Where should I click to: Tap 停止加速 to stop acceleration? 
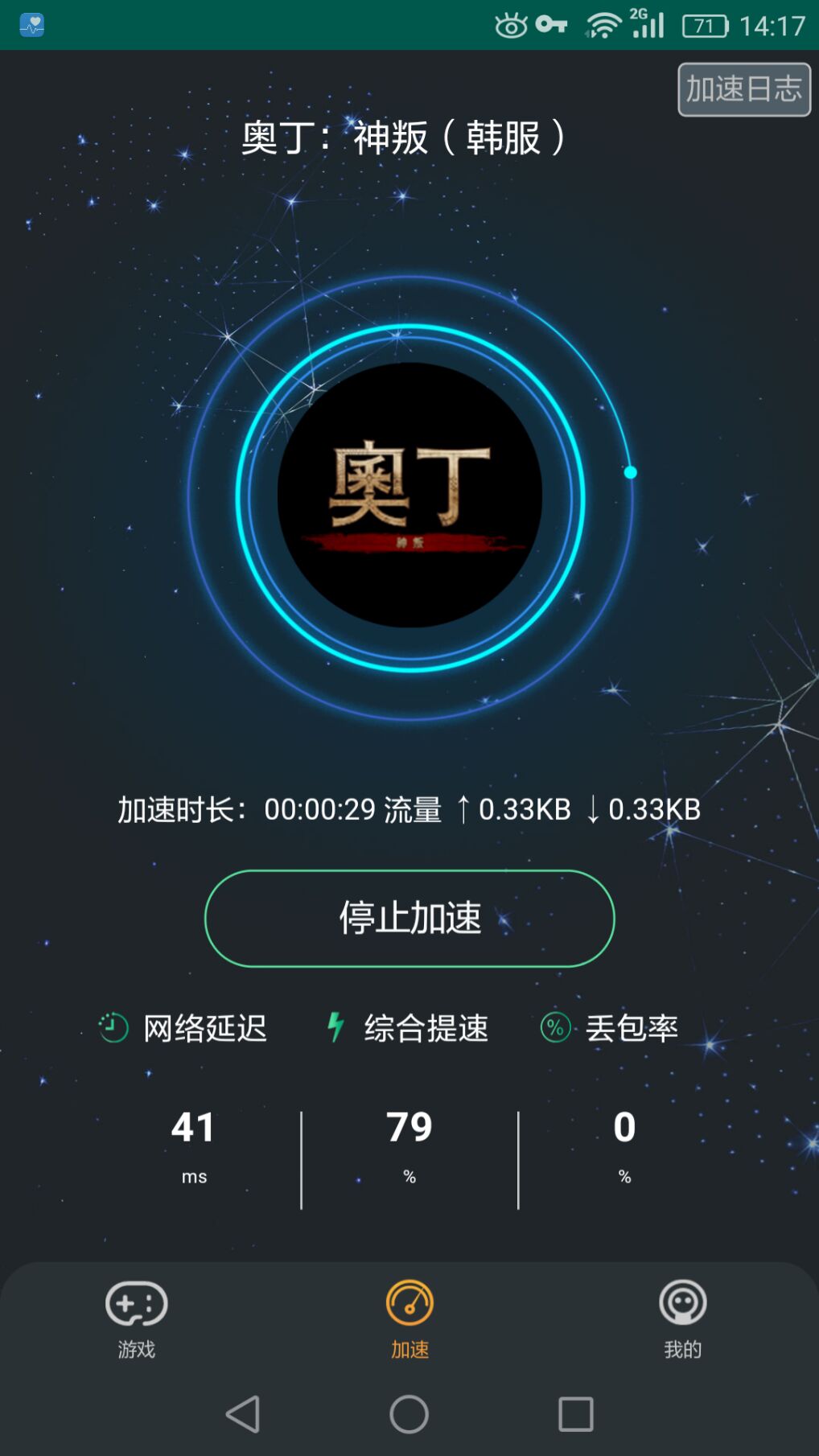pyautogui.click(x=409, y=918)
